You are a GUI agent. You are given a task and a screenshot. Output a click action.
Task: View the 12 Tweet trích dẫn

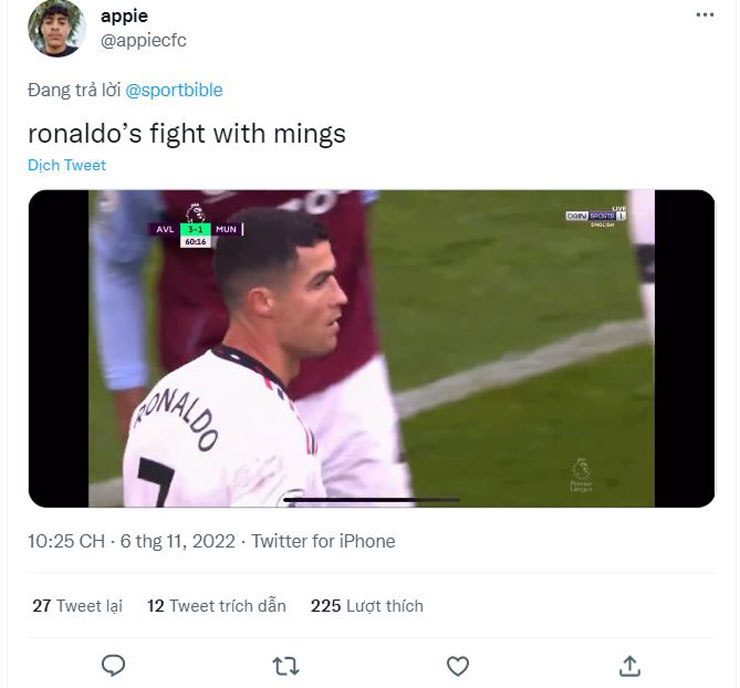tap(216, 605)
